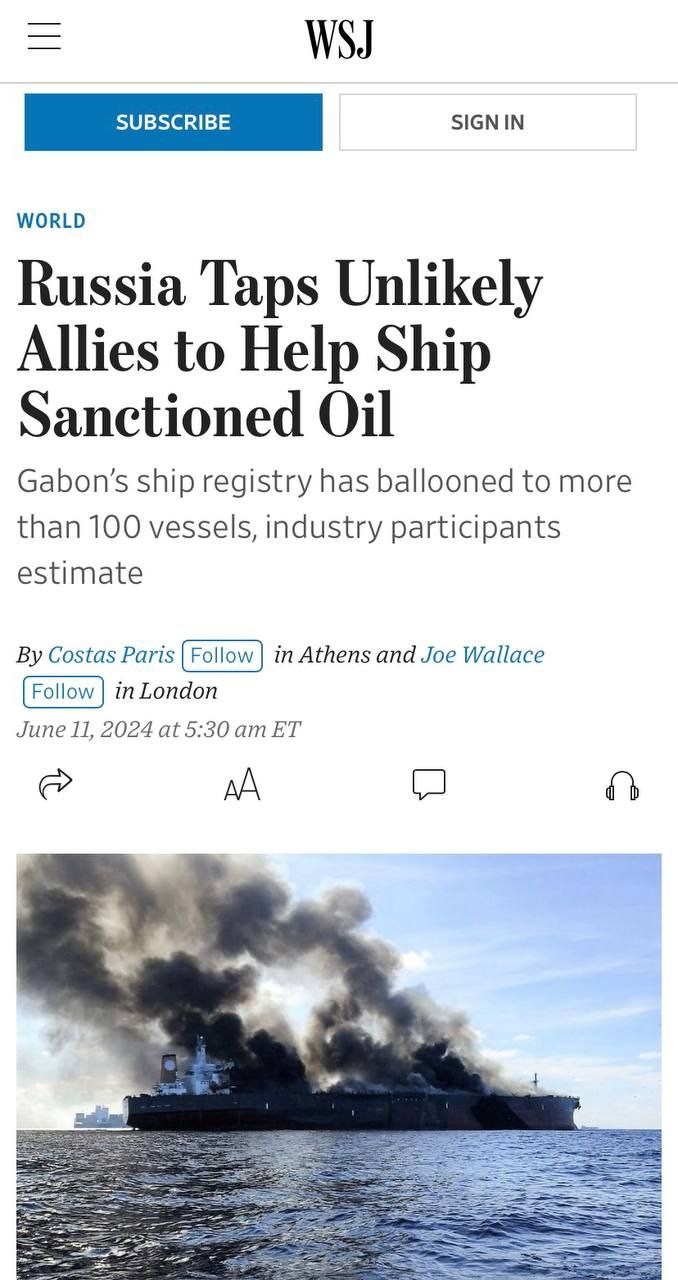The height and width of the screenshot is (1280, 678).
Task: Follow Joe Wallace
Action: [63, 691]
